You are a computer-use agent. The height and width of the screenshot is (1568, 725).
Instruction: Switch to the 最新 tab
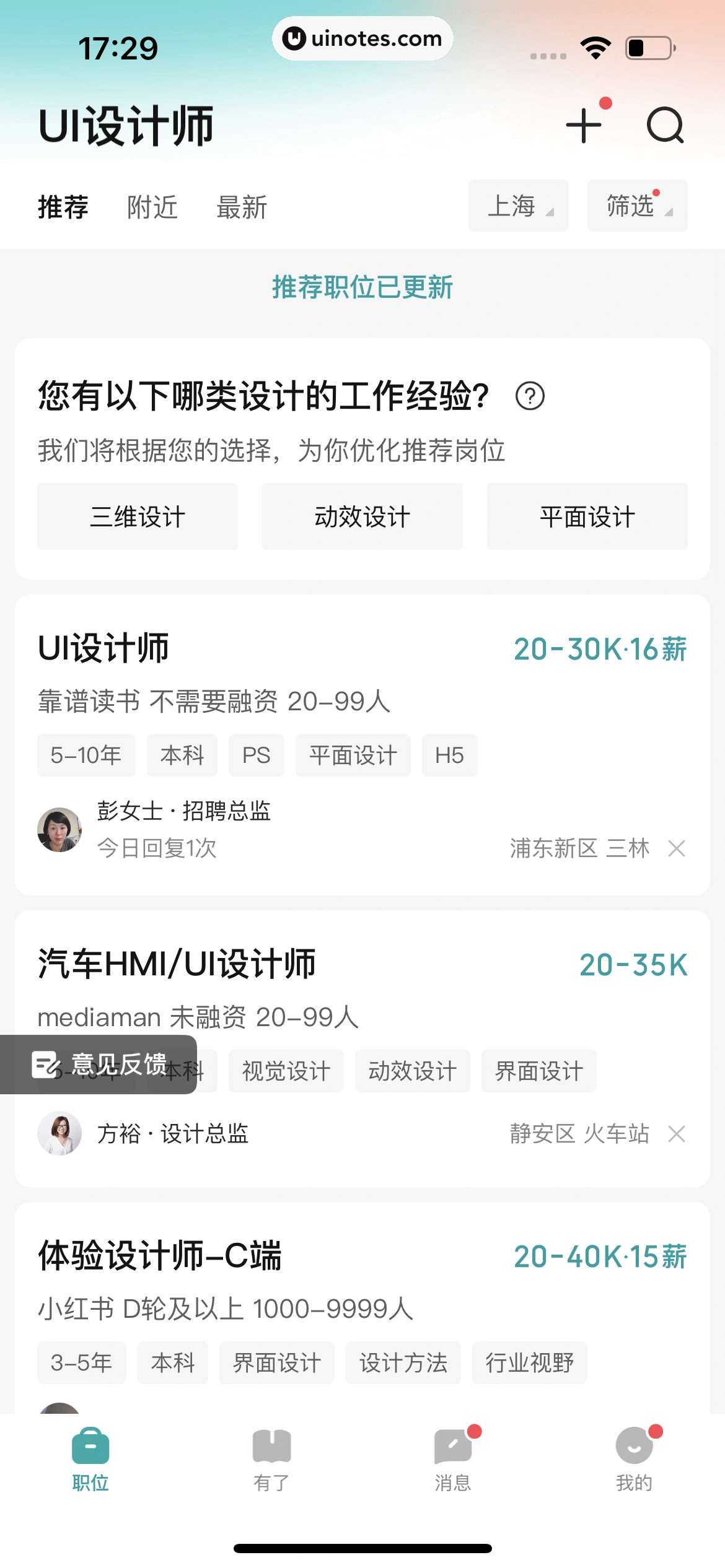point(242,206)
